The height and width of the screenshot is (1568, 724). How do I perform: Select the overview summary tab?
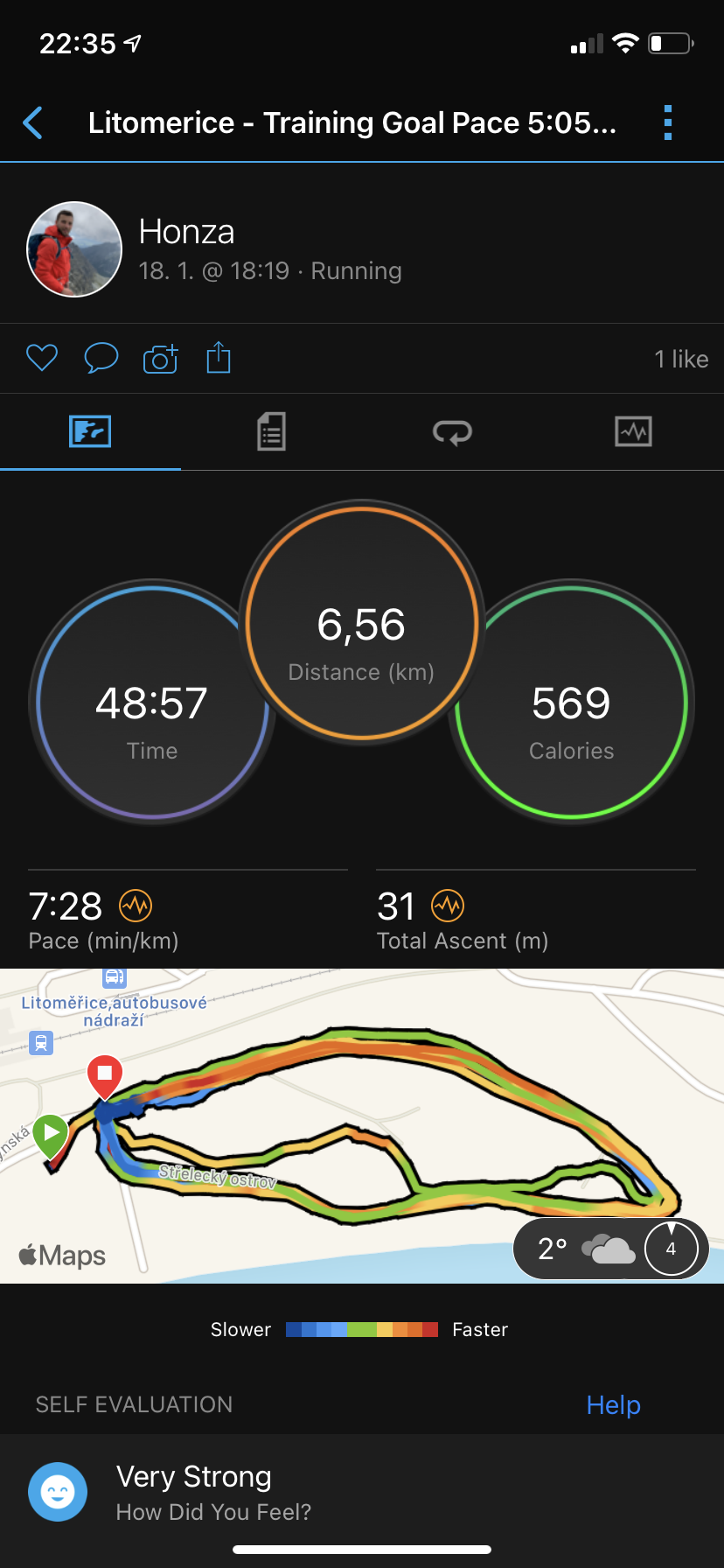point(90,431)
